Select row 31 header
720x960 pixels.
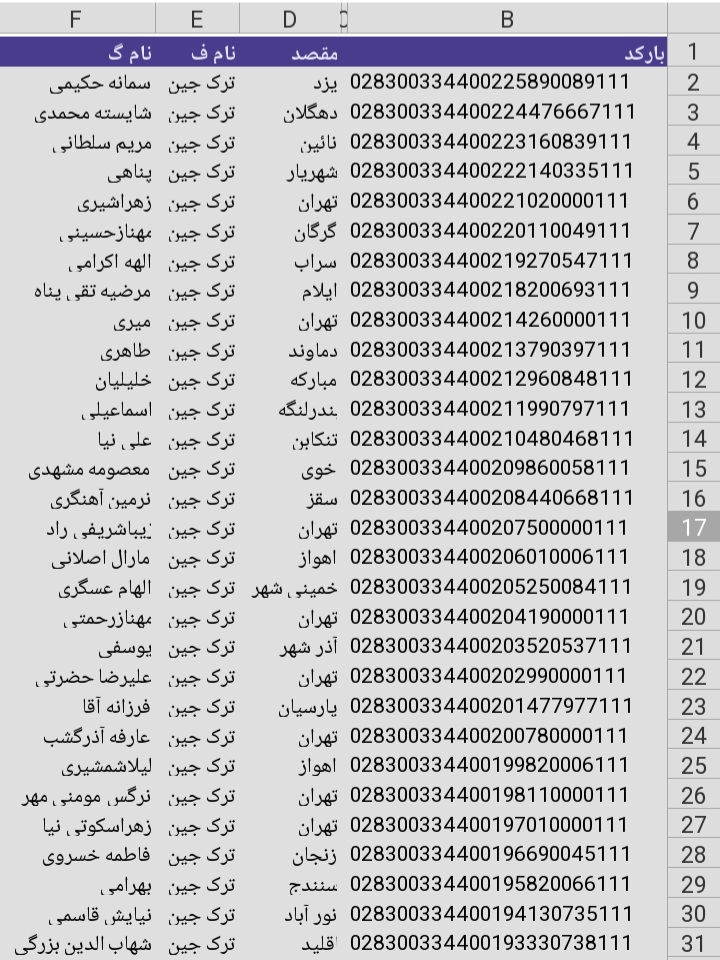tap(693, 943)
